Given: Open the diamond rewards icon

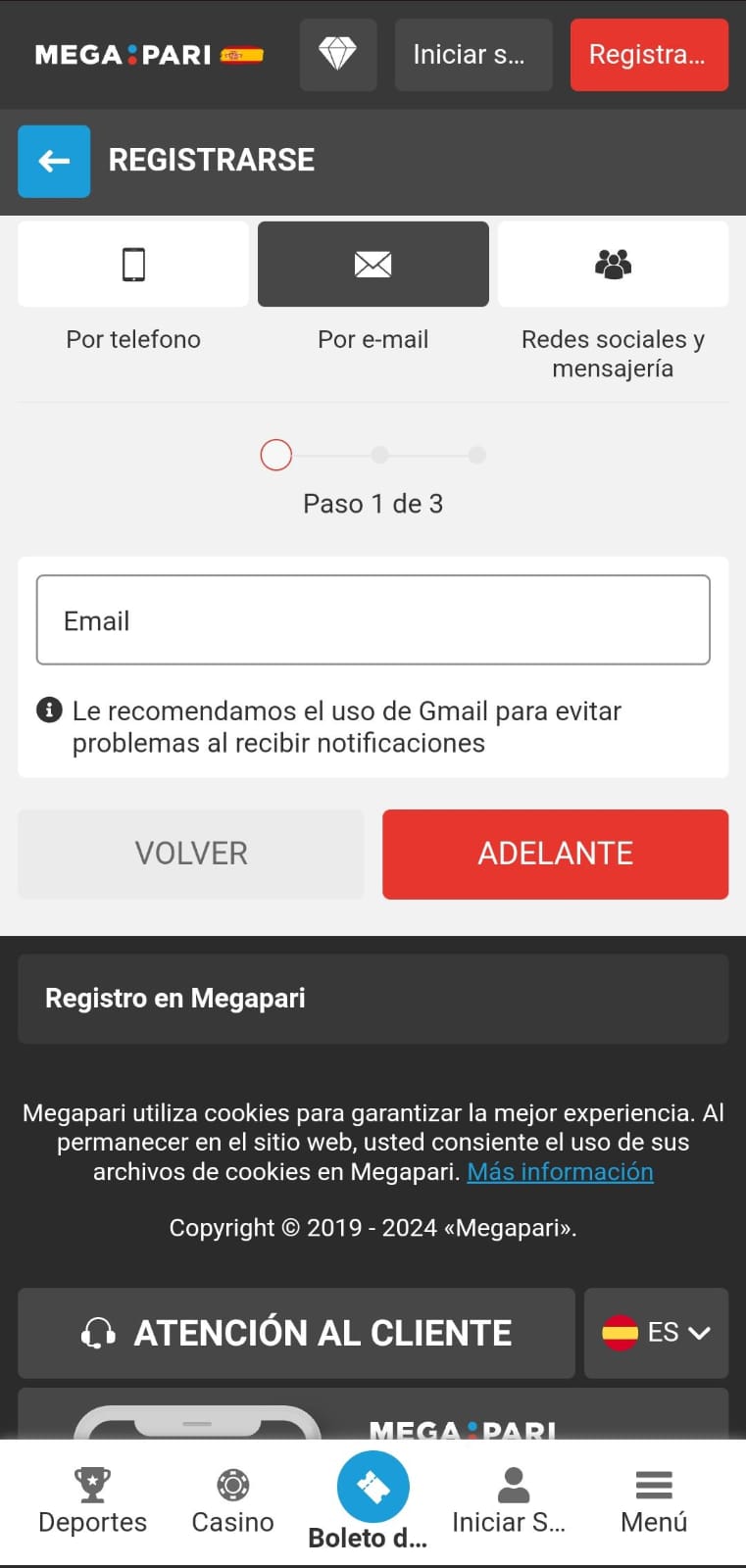Looking at the screenshot, I should [337, 55].
